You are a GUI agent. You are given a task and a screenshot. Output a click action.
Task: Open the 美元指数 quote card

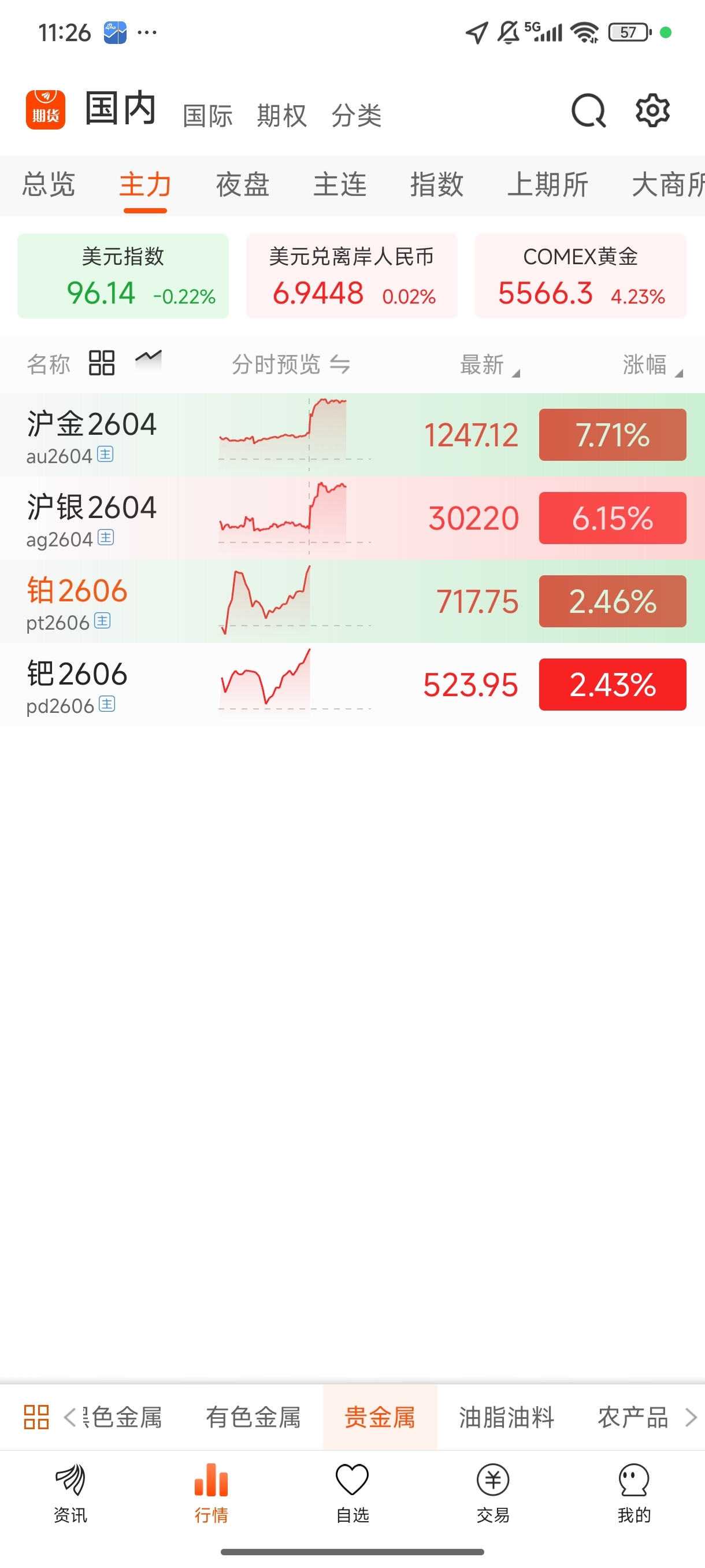tap(123, 276)
